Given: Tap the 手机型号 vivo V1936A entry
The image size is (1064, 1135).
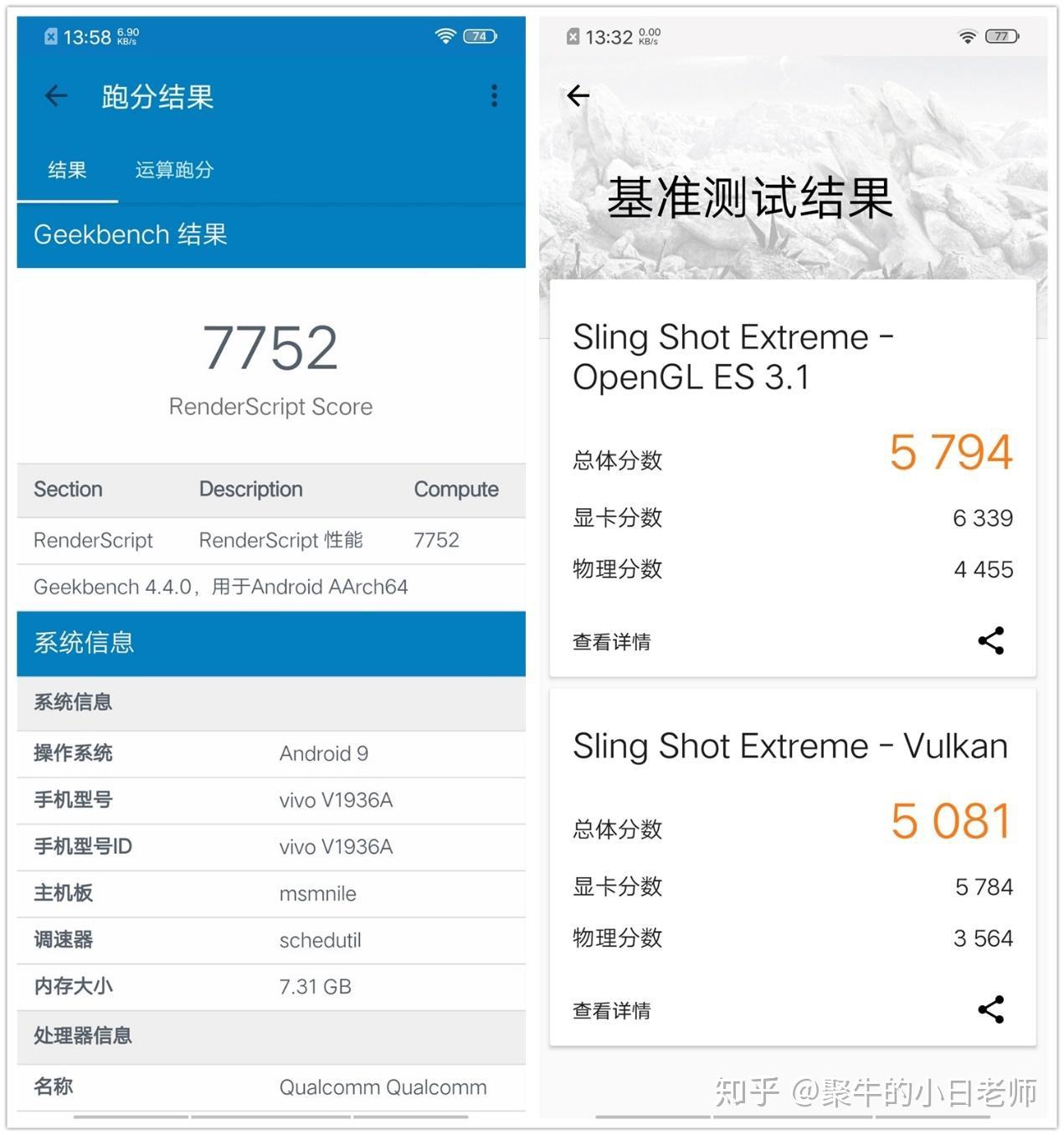Looking at the screenshot, I should pos(270,800).
